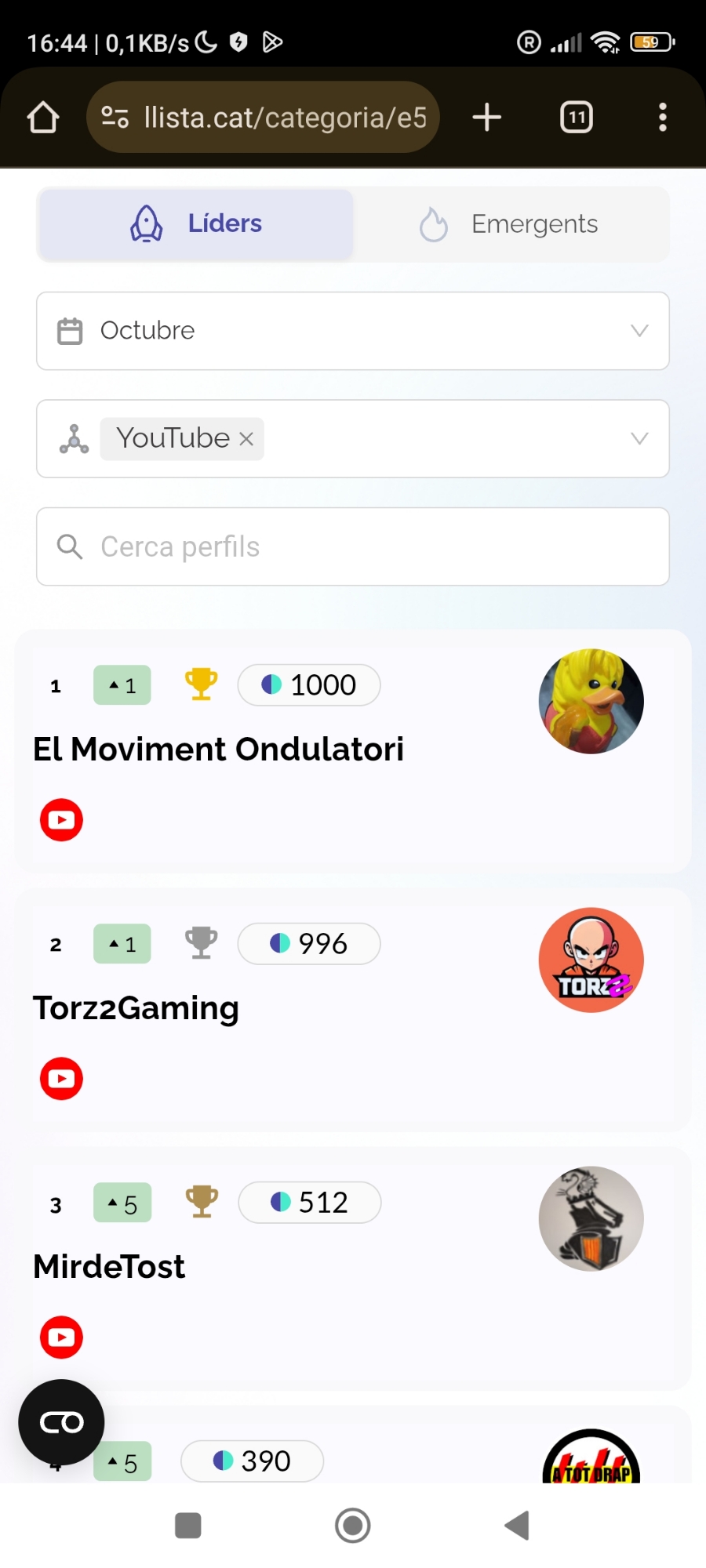The width and height of the screenshot is (706, 1568).
Task: Go to the browser home page
Action: click(43, 118)
